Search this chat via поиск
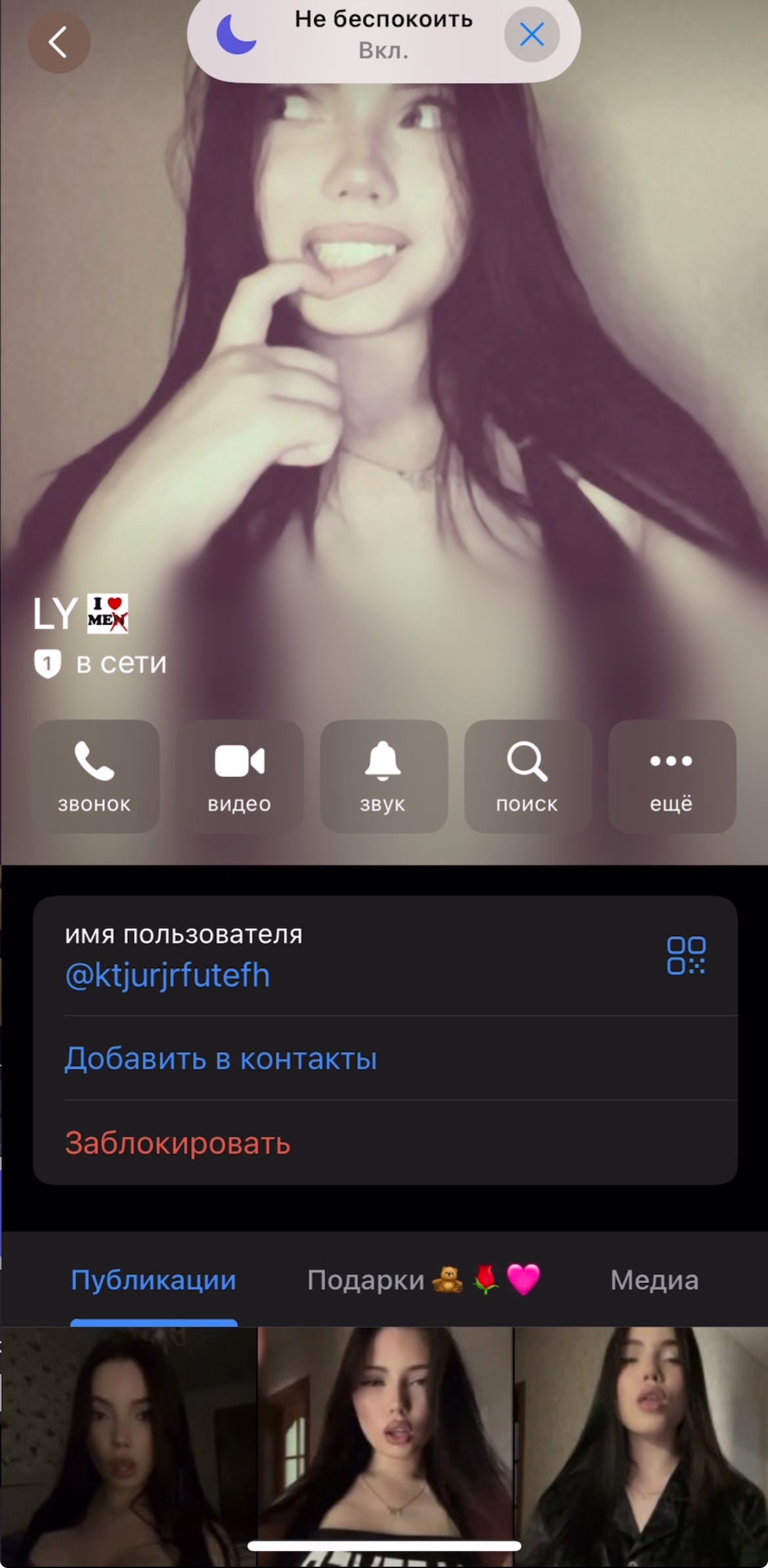Viewport: 768px width, 1568px height. tap(527, 776)
